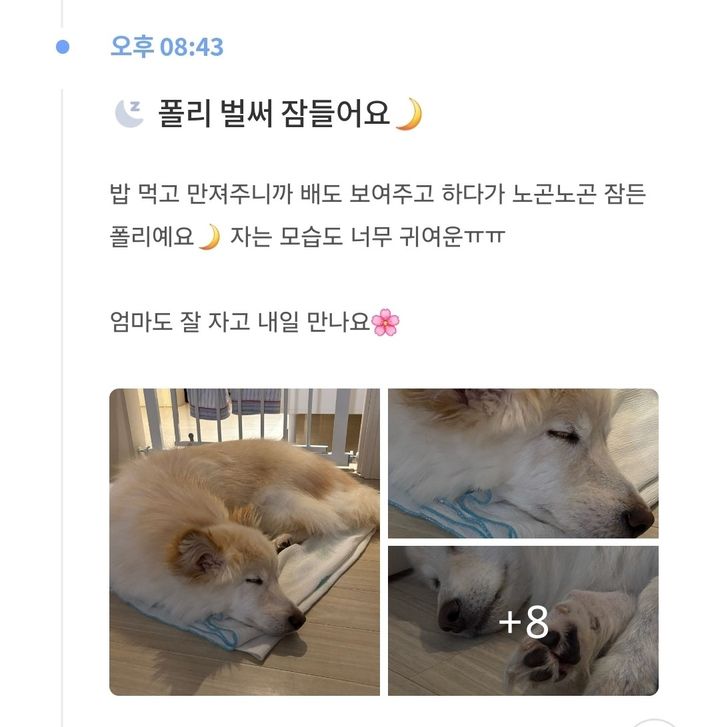Open the +8 photo tile to view more
The width and height of the screenshot is (720, 727).
(523, 620)
